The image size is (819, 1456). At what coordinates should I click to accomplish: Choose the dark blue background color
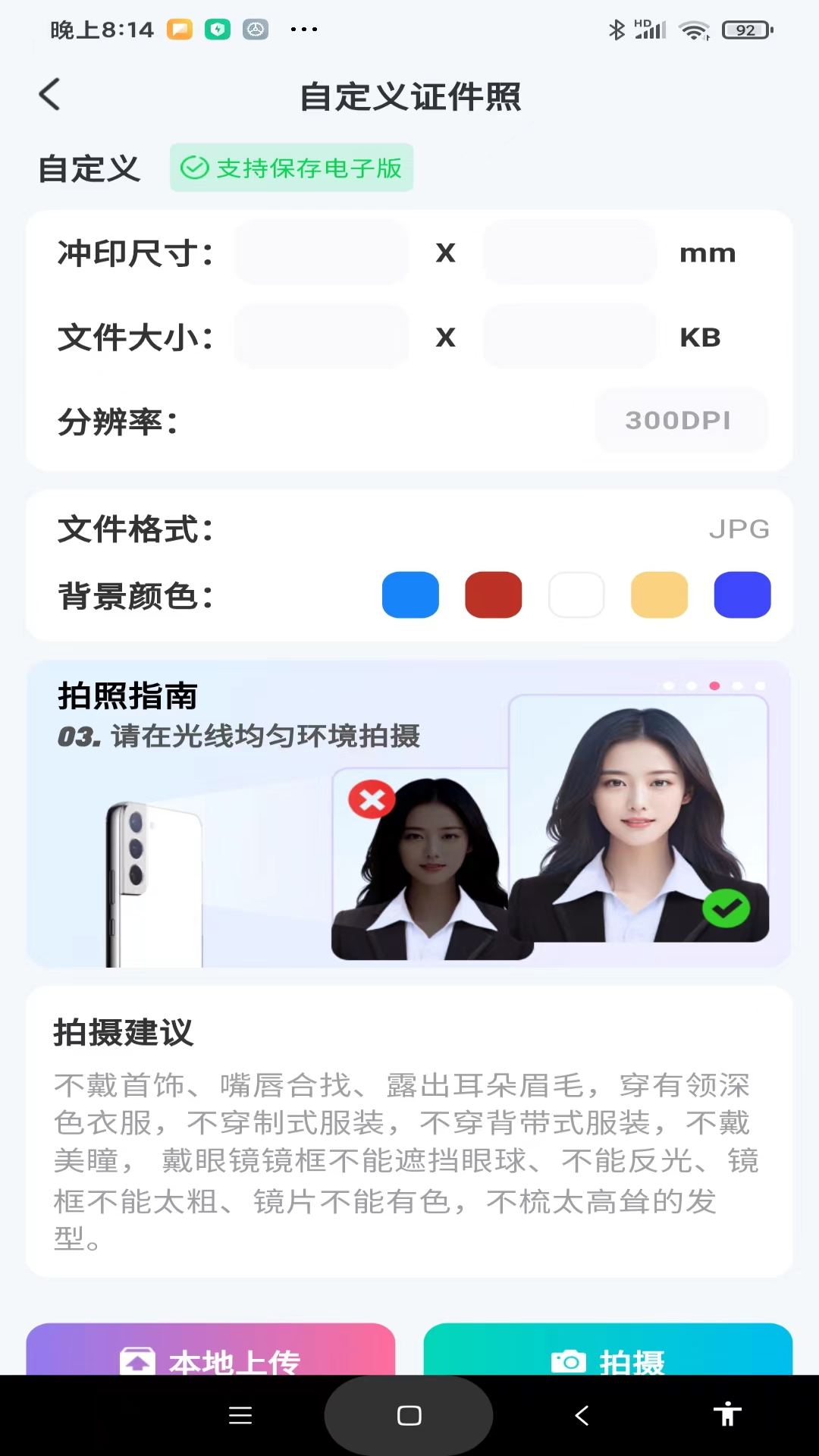point(742,595)
